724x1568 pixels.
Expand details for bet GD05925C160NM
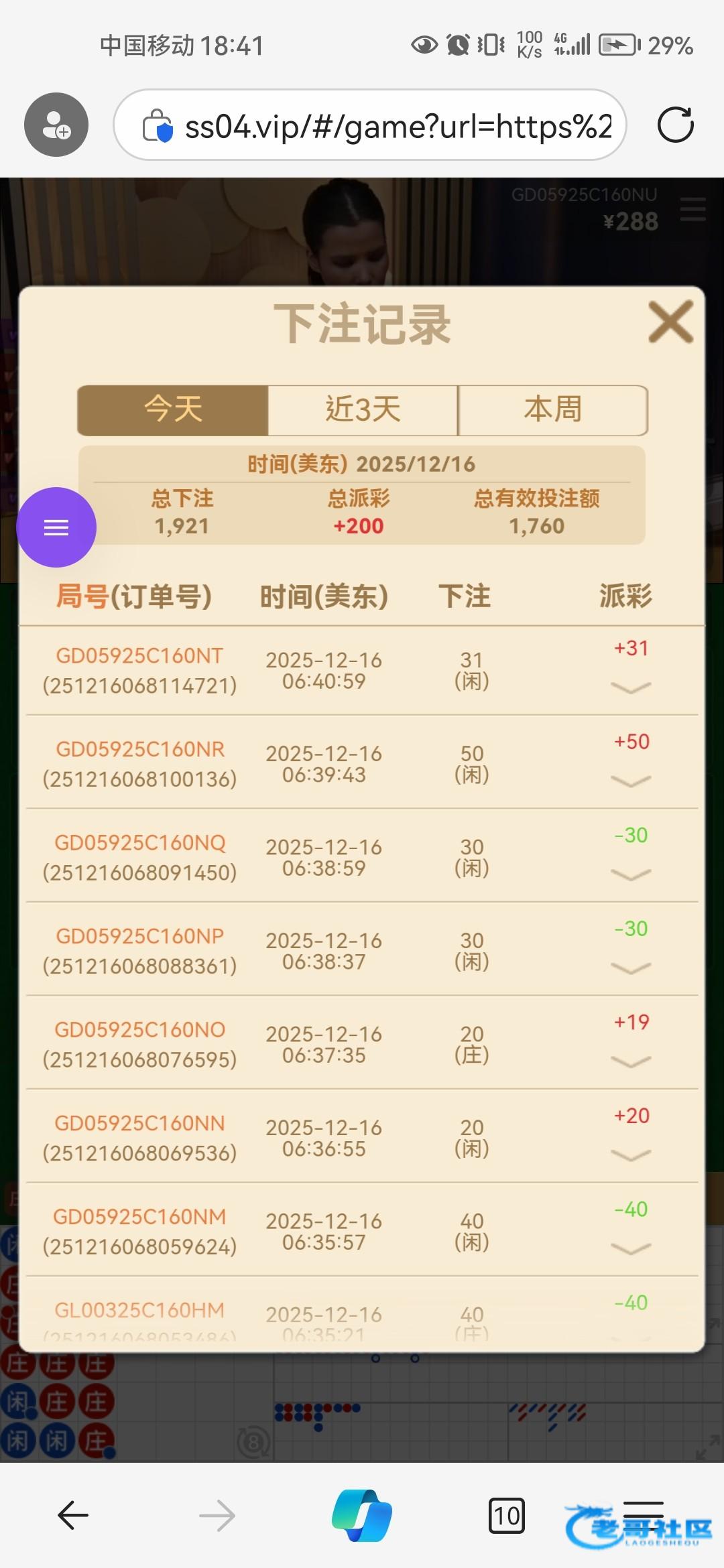pyautogui.click(x=631, y=1248)
